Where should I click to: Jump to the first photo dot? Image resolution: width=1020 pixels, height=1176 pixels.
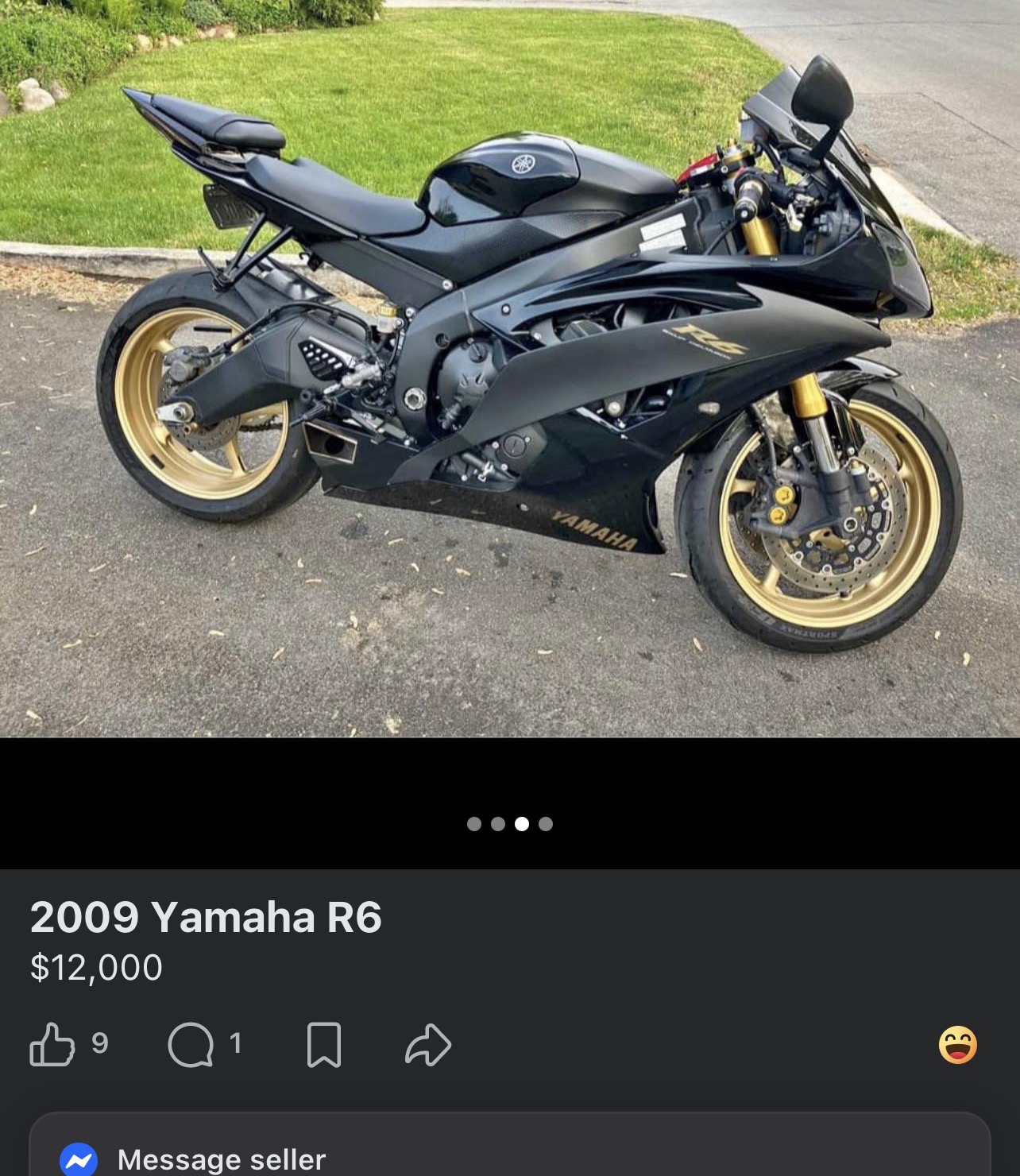[x=474, y=824]
